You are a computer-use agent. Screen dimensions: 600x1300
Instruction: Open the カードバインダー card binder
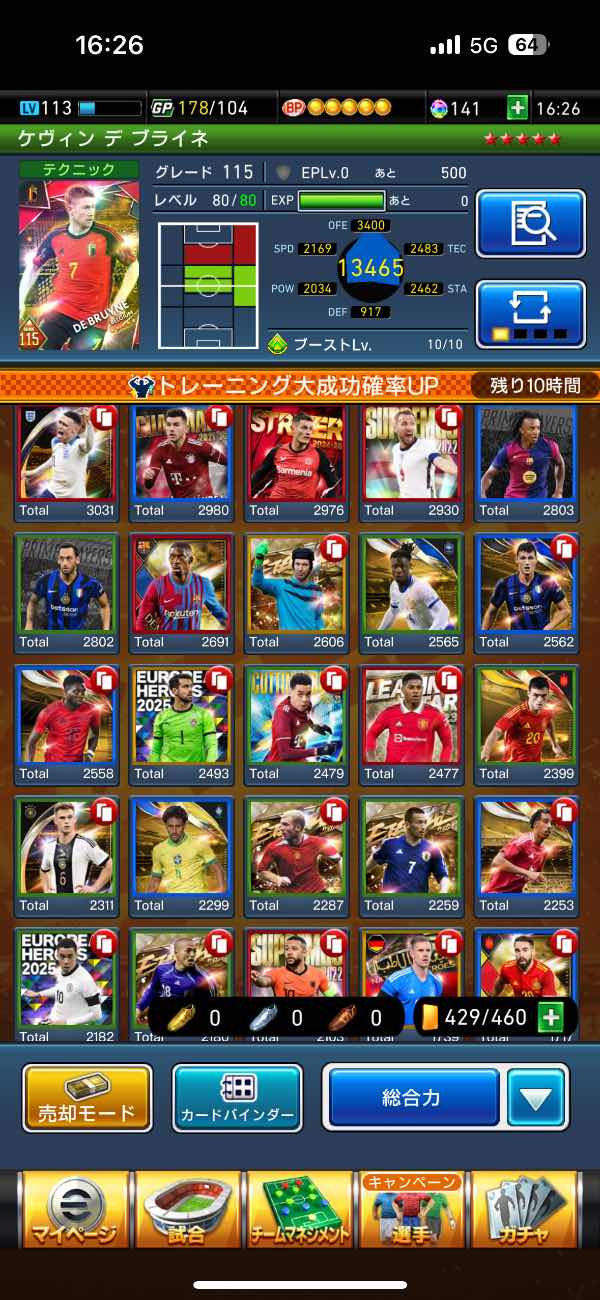click(237, 1098)
